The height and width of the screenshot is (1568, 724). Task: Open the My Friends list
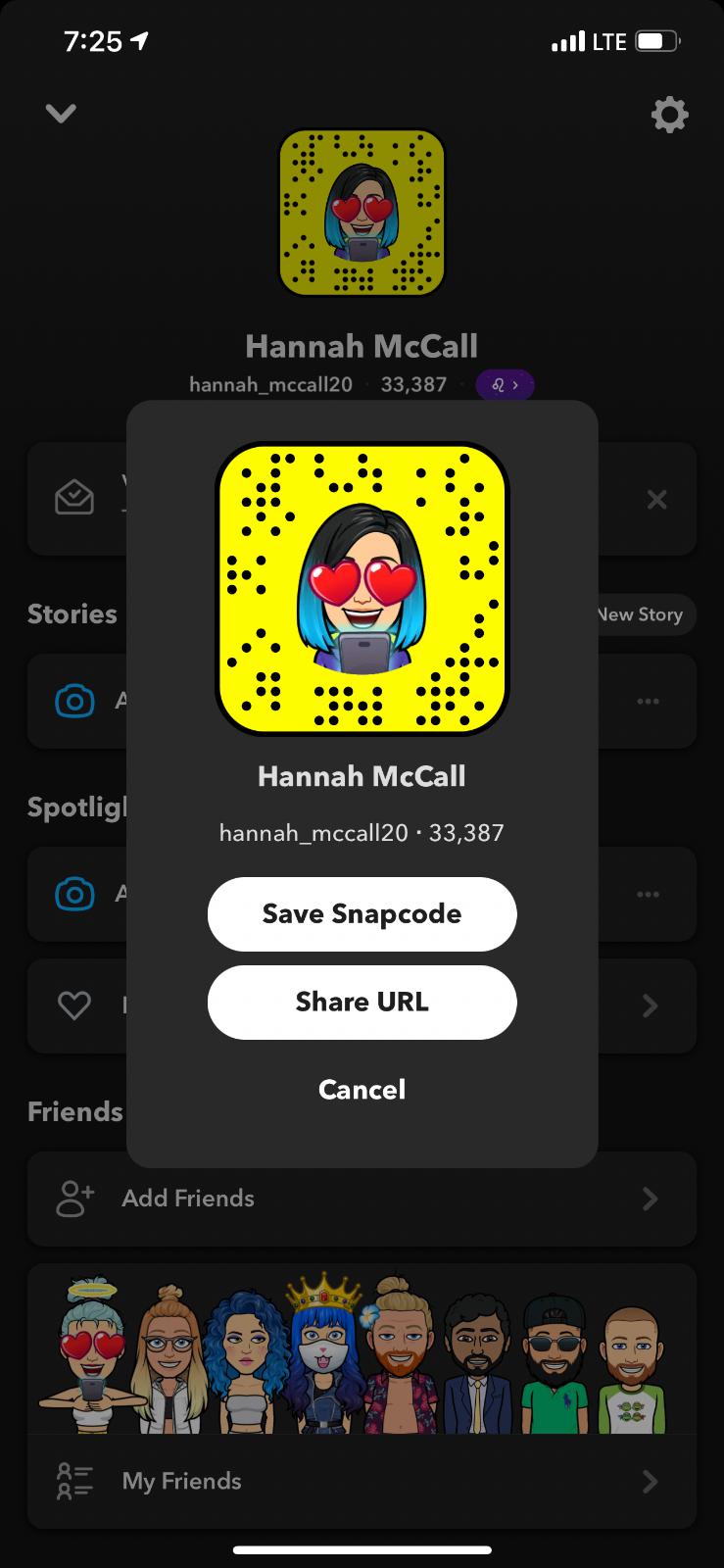point(362,1481)
